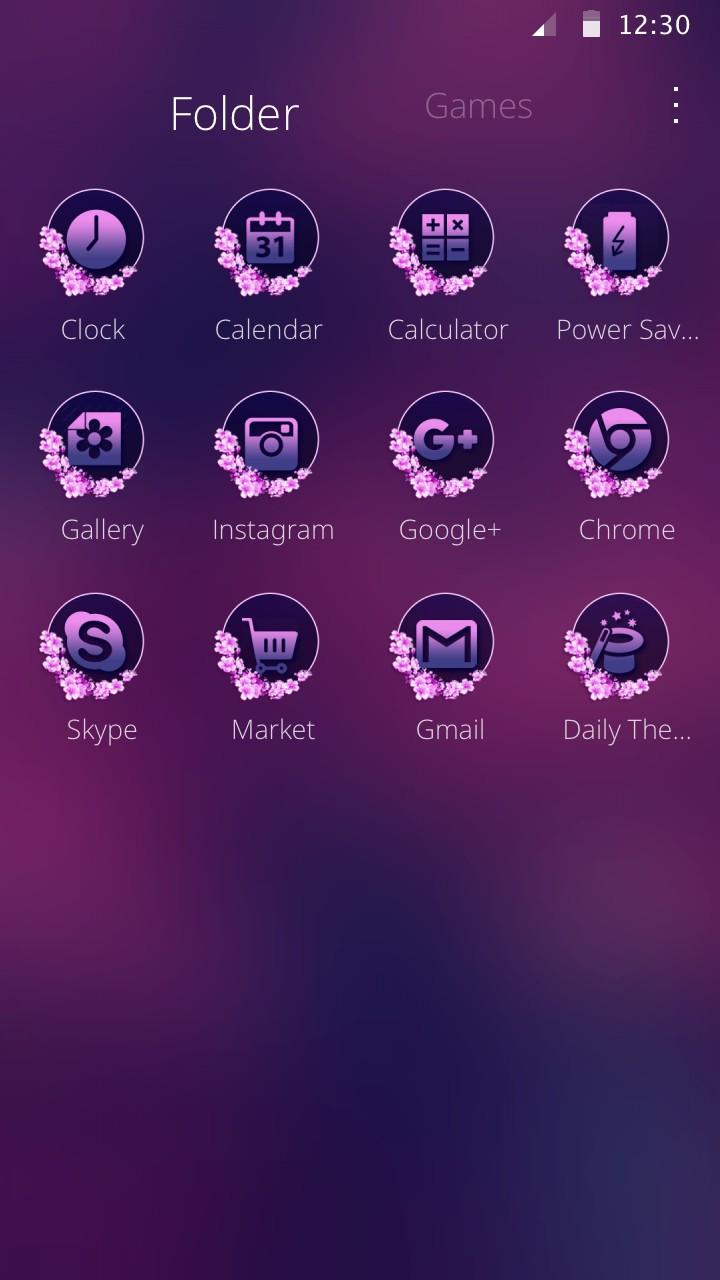The width and height of the screenshot is (720, 1280).
Task: Open the three-dot overflow menu
Action: click(676, 105)
